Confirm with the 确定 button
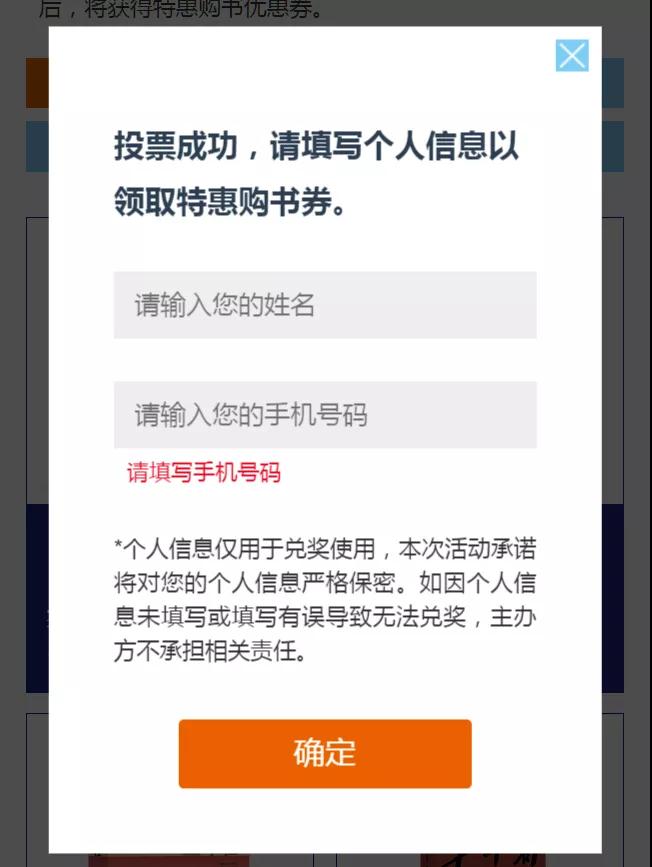Viewport: 652px width, 867px height. [x=325, y=753]
